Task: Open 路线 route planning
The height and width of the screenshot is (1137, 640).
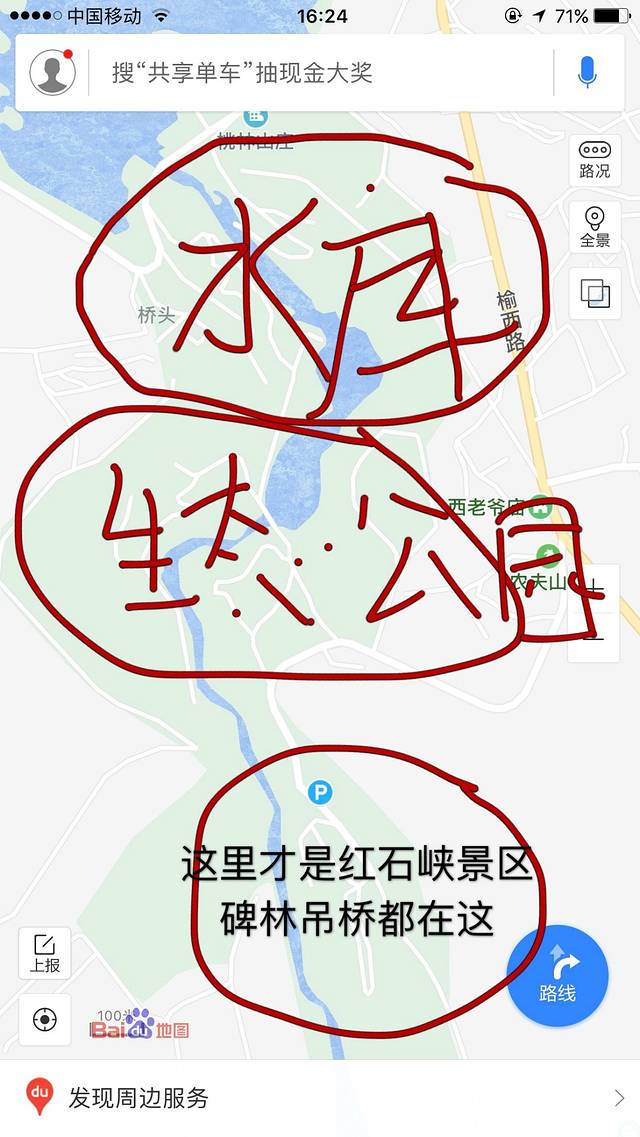Action: click(x=558, y=976)
